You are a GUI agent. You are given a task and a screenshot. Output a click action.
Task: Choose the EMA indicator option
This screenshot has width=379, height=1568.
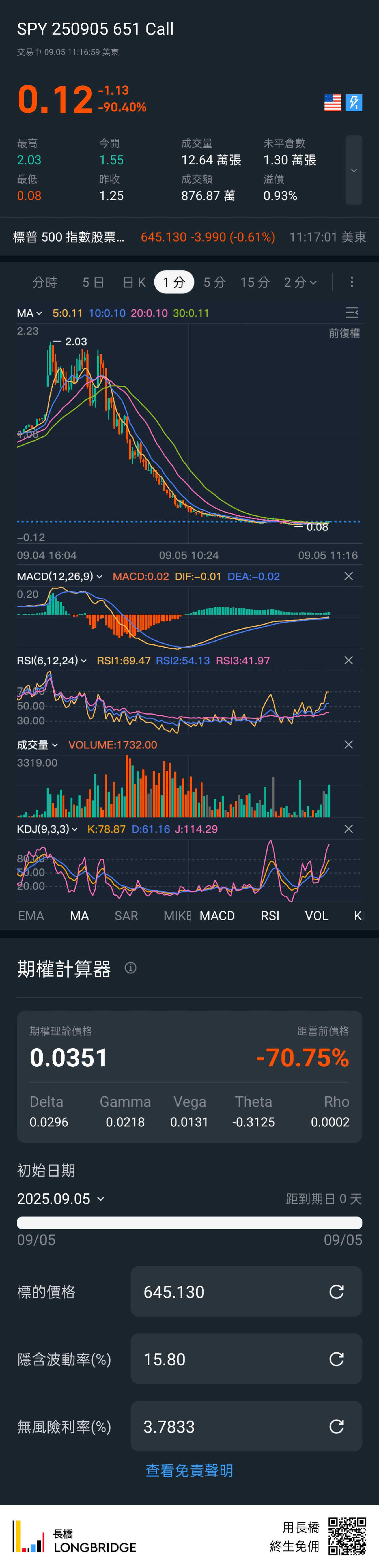[x=31, y=915]
